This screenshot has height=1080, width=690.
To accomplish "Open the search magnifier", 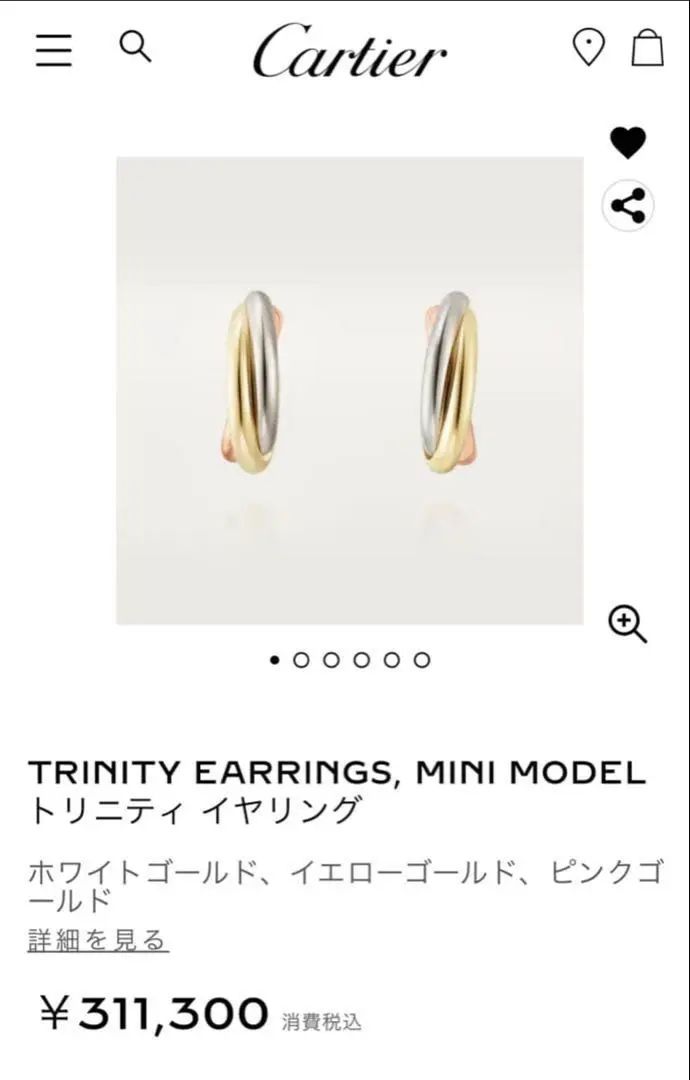I will coord(135,46).
